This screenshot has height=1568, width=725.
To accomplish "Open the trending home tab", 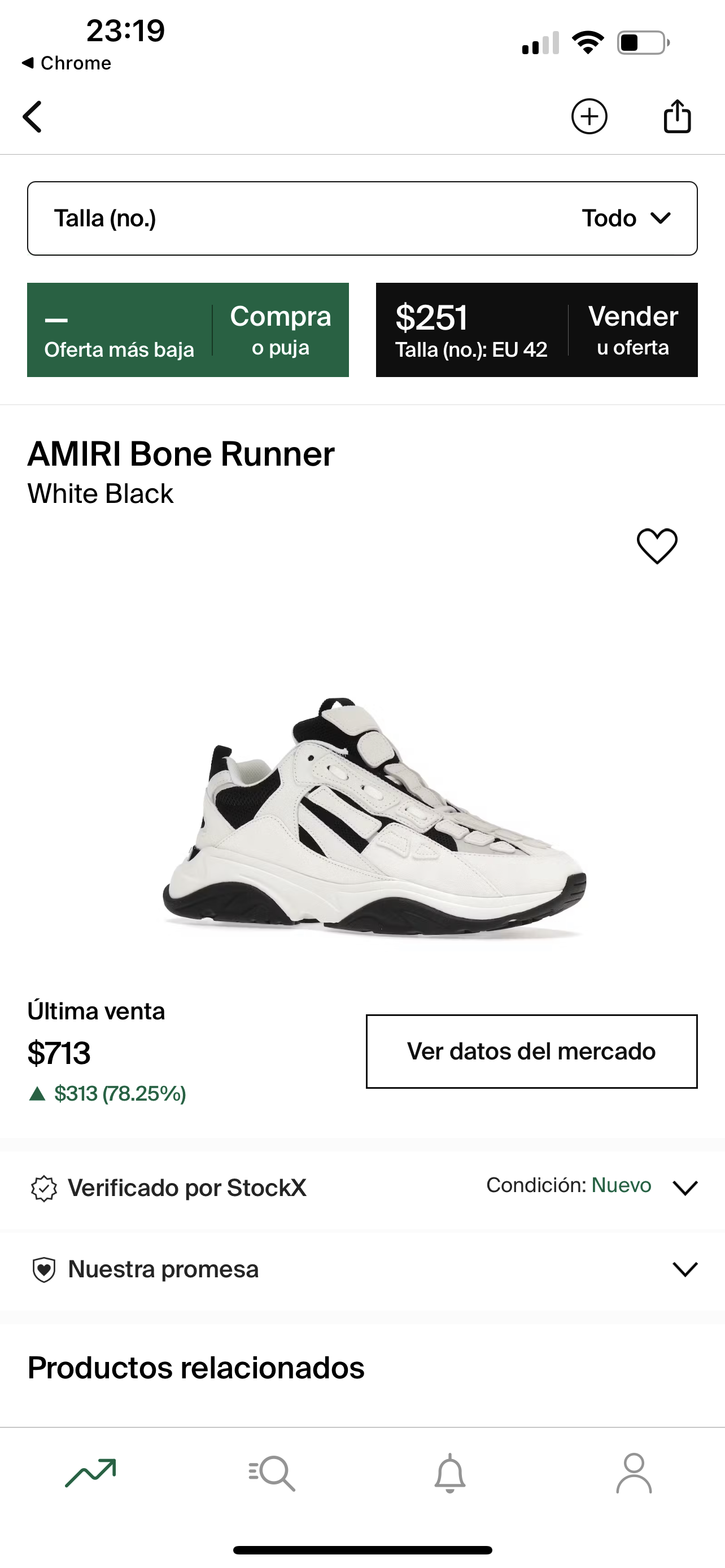I will coord(91,1473).
